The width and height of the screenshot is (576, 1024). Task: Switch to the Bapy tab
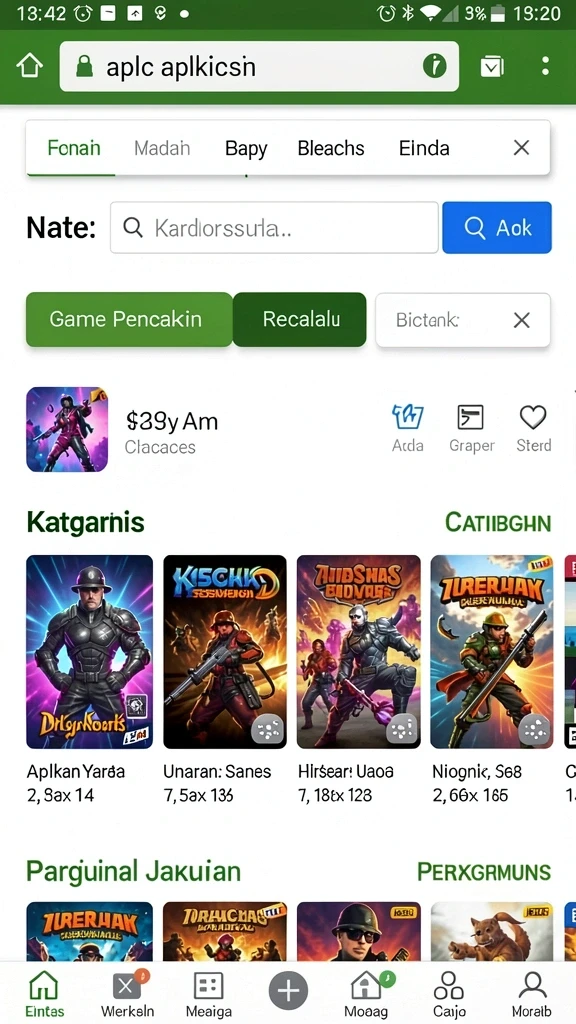[x=246, y=148]
